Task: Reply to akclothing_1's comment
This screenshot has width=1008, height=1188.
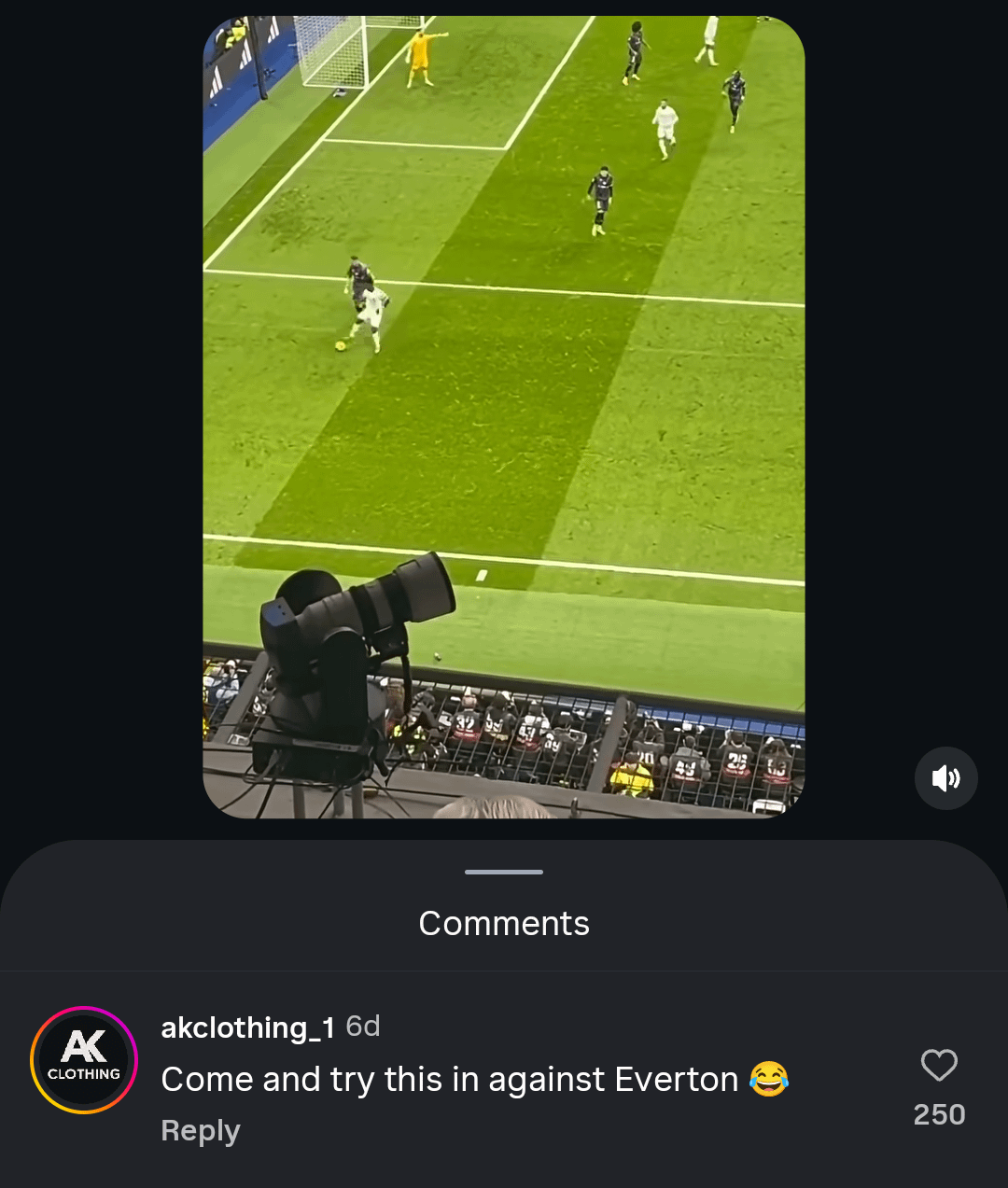Action: pos(201,1131)
